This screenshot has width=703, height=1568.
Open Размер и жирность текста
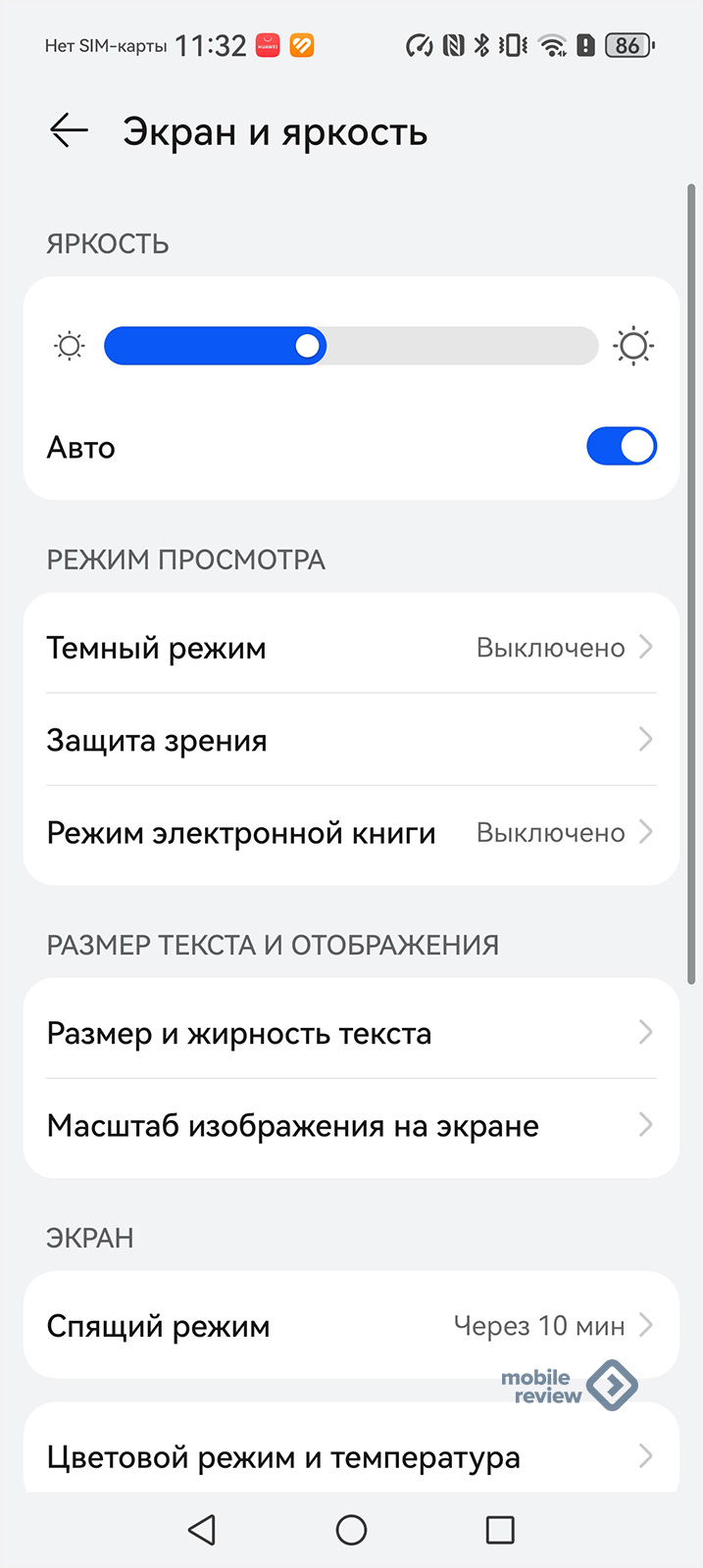[351, 1033]
